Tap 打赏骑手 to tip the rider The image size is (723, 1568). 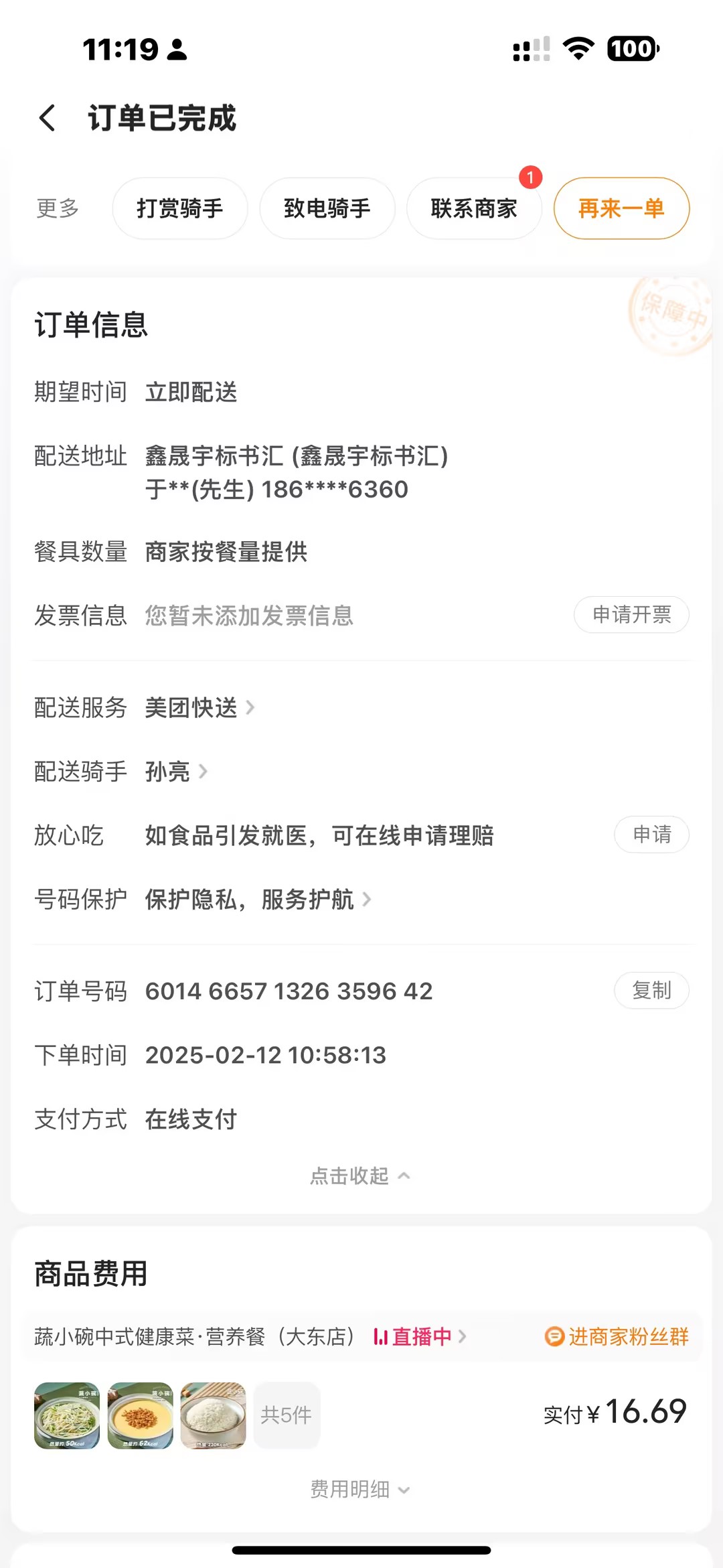click(x=179, y=208)
